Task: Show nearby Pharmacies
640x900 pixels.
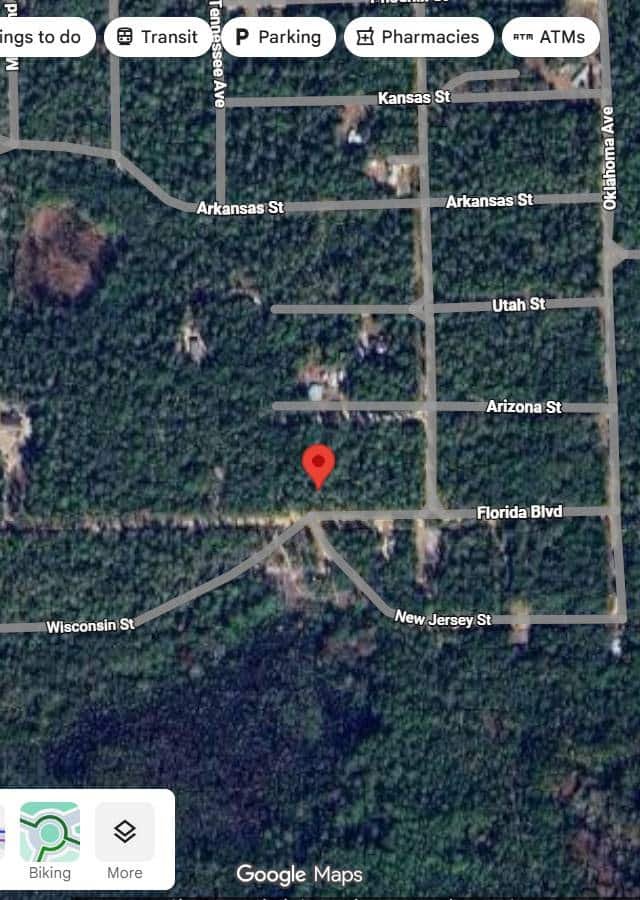Action: [418, 37]
